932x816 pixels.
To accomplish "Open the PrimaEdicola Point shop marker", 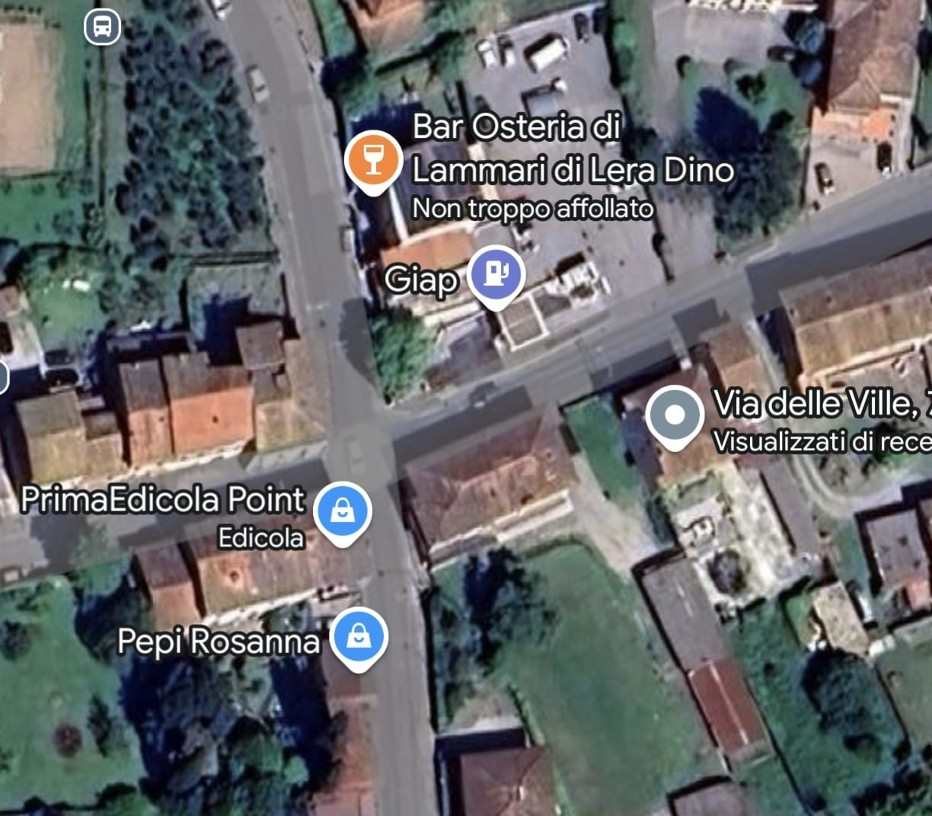I will (342, 511).
